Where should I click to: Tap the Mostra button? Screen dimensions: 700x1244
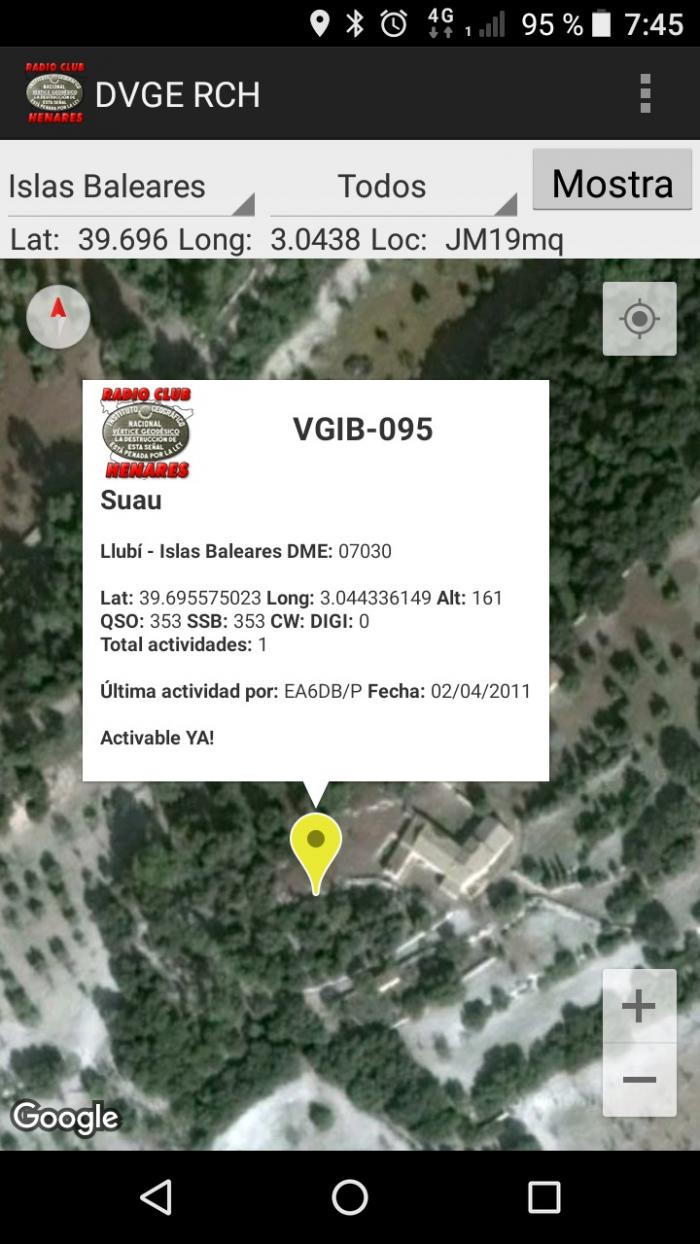612,180
